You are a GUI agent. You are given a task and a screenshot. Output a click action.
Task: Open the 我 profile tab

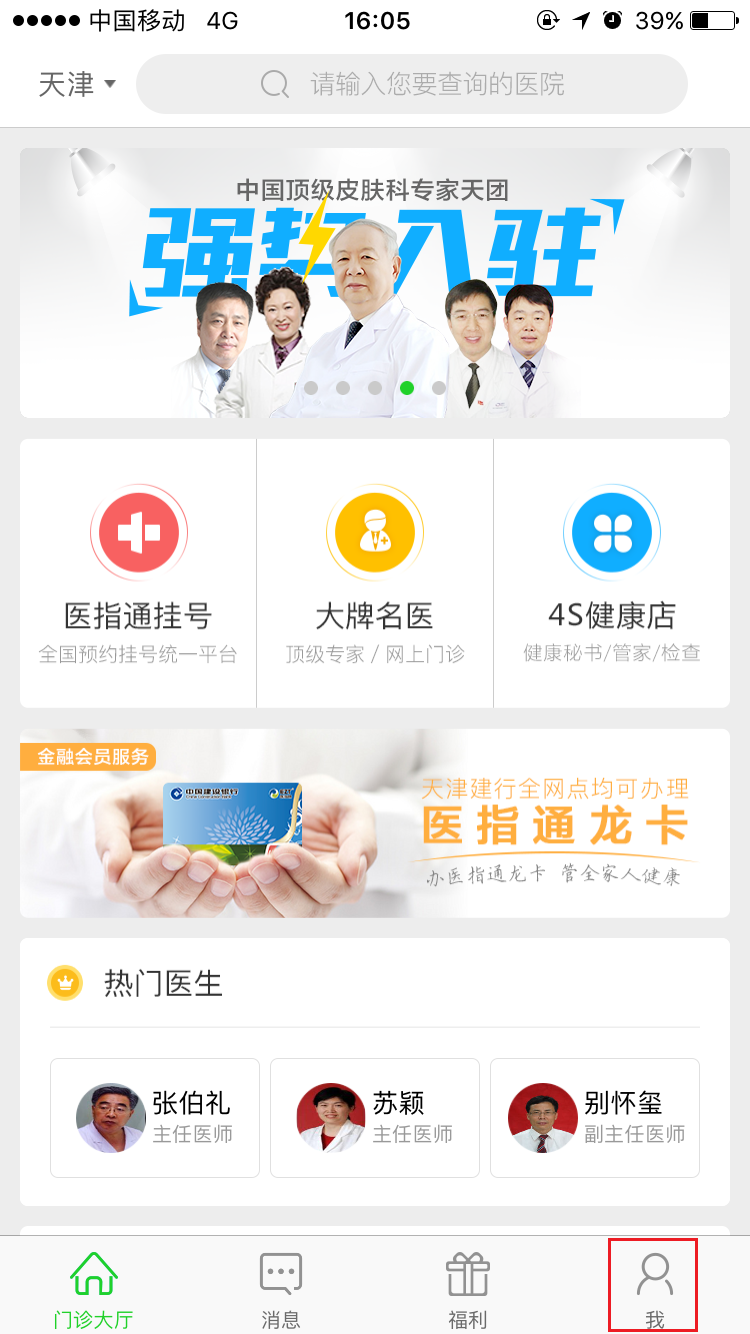coord(654,1289)
